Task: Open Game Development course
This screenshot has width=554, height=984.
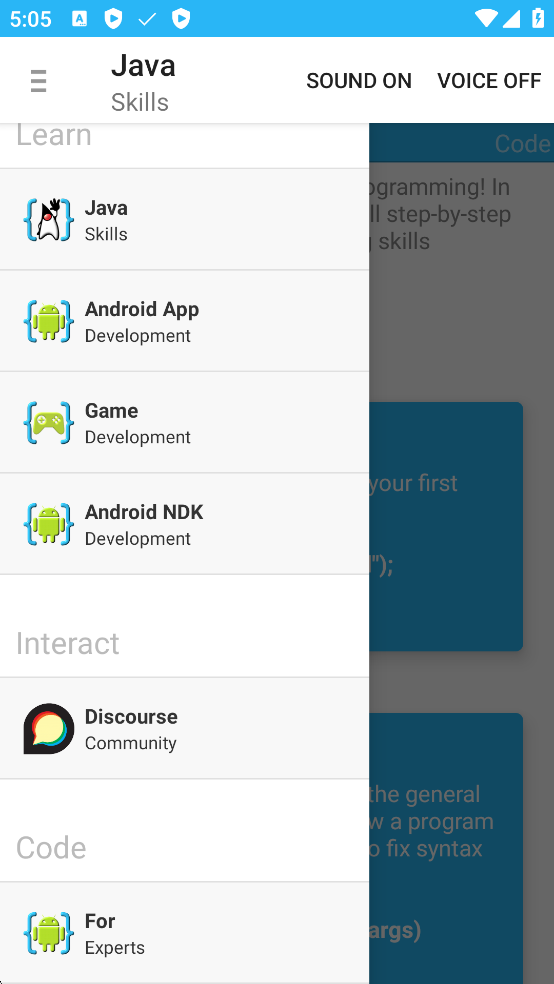Action: tap(184, 422)
